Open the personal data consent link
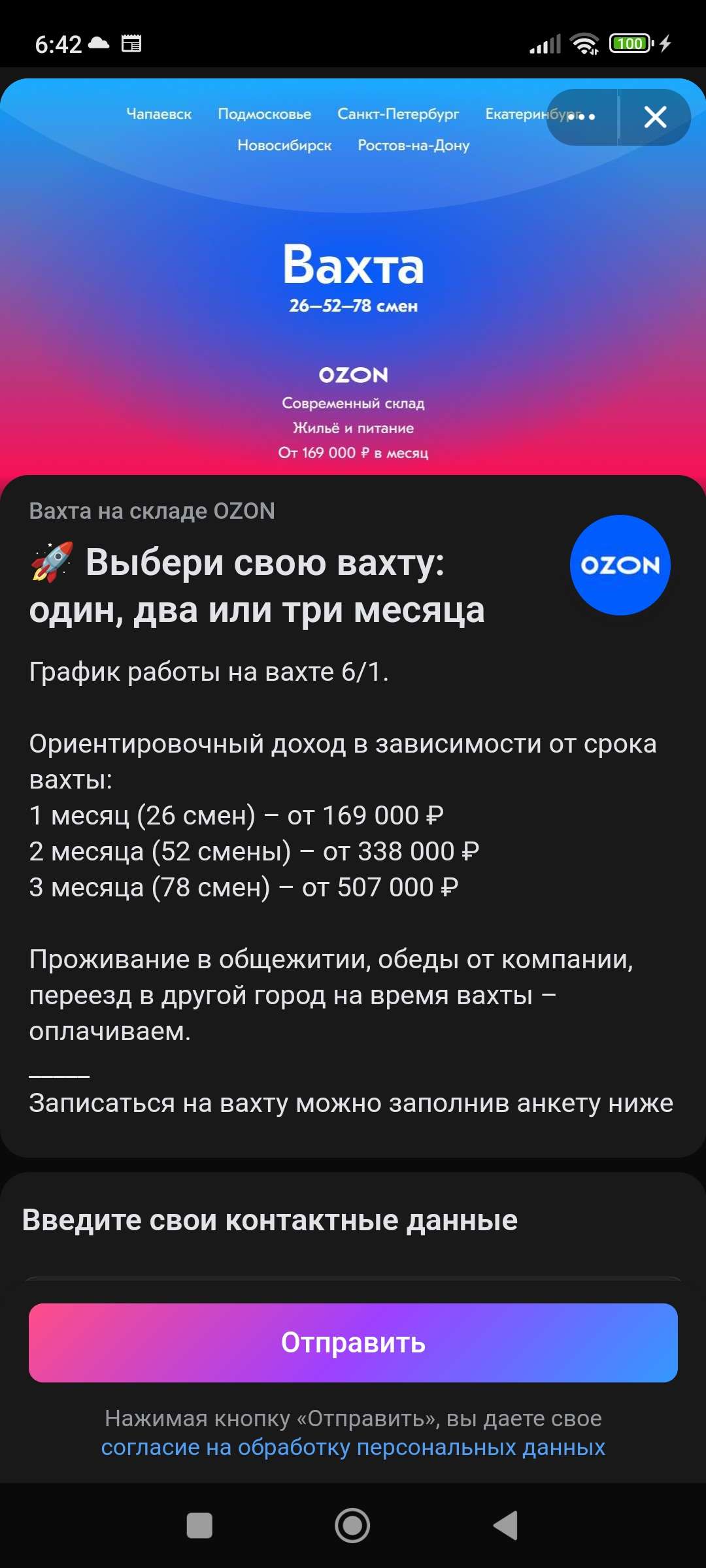The width and height of the screenshot is (706, 1568). (x=353, y=1447)
